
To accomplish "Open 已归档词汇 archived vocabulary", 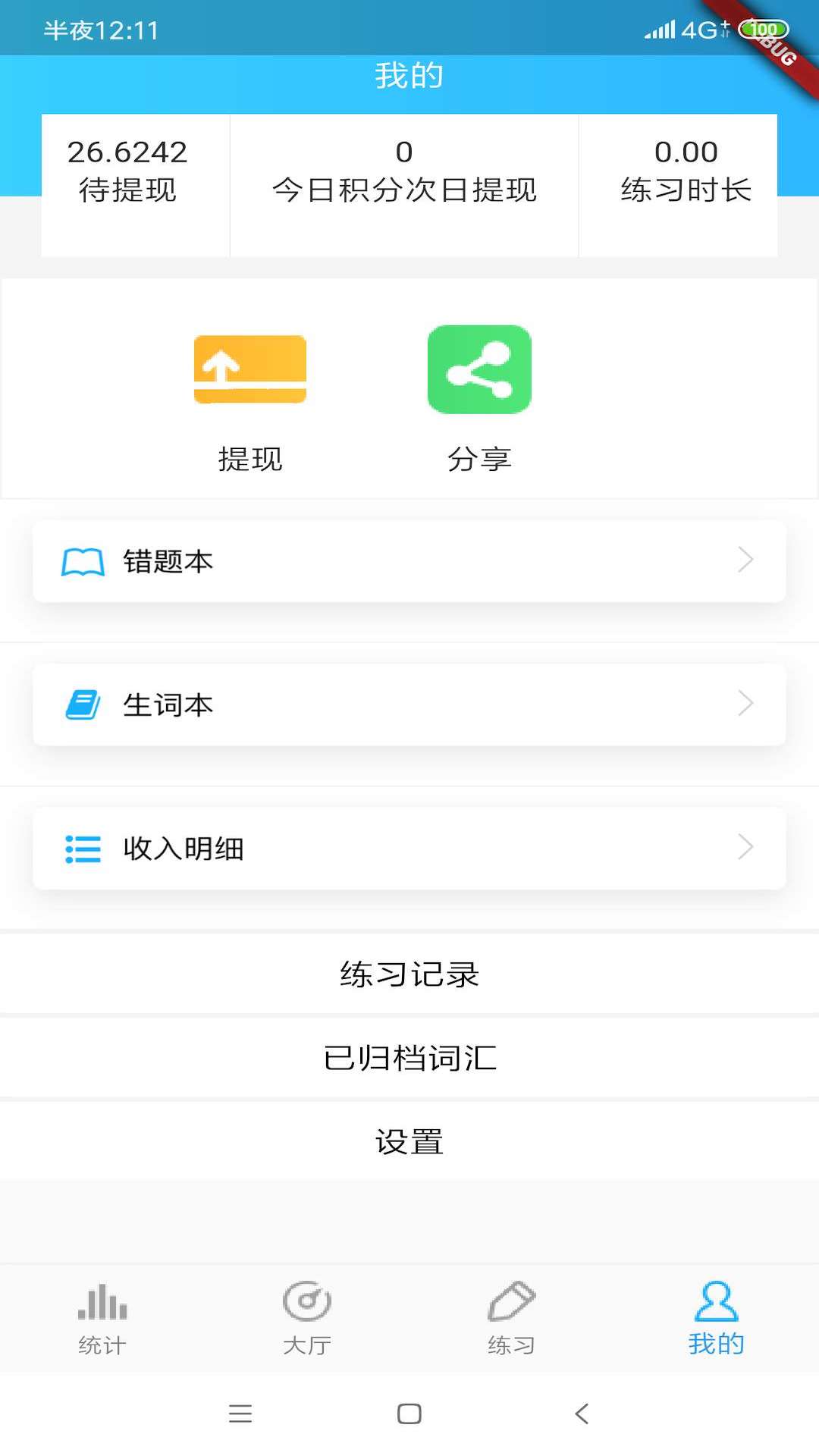I will 409,1058.
